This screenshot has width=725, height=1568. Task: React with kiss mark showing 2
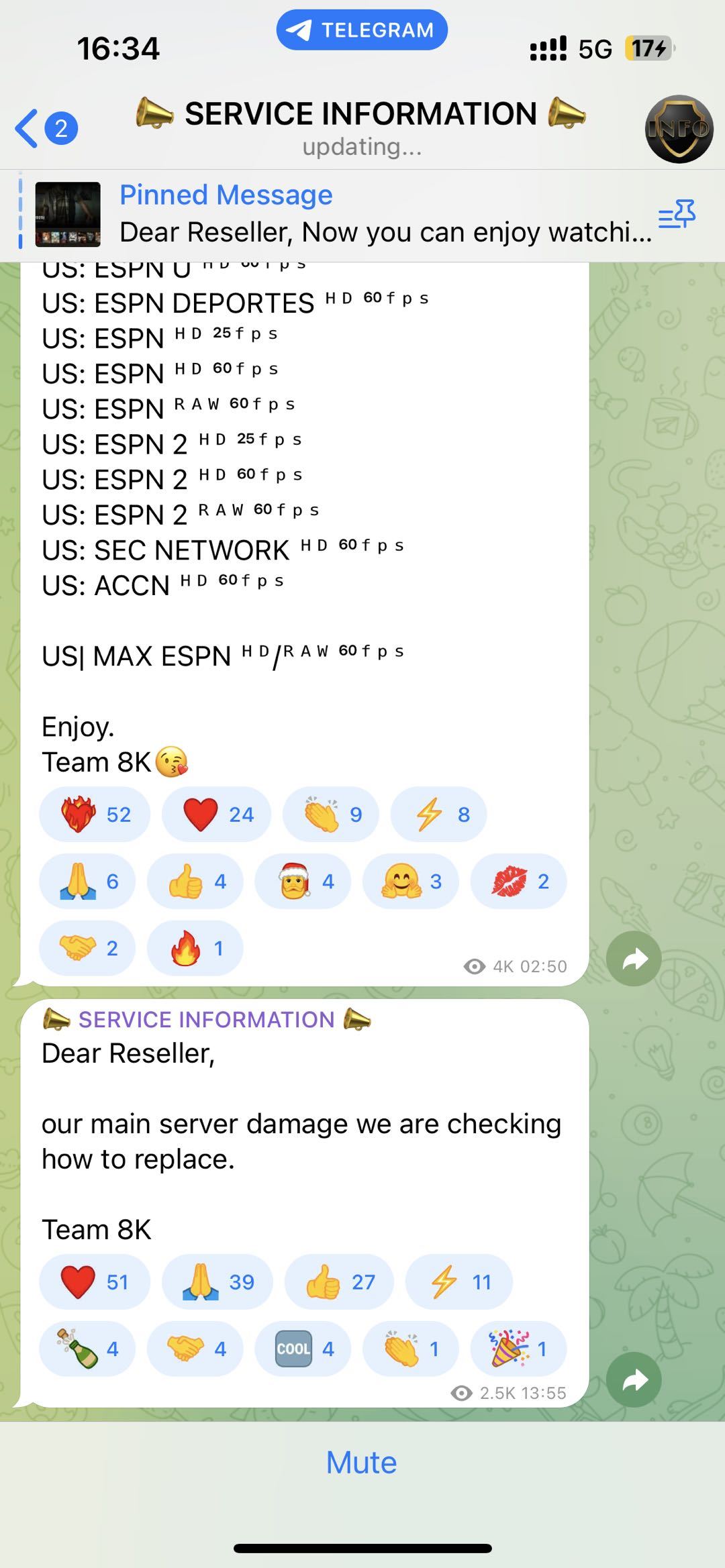coord(518,882)
